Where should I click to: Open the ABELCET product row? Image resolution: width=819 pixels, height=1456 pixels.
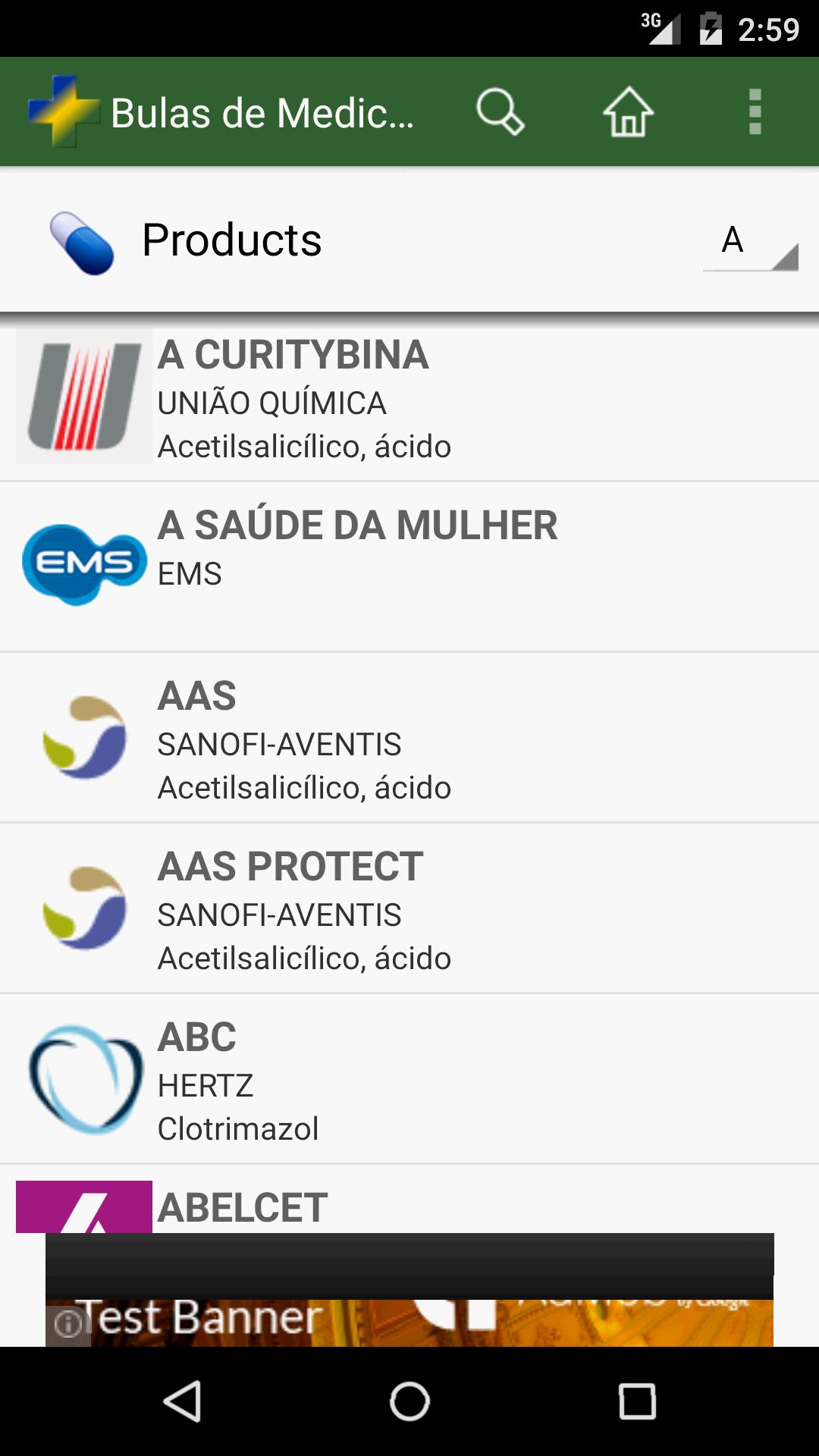point(409,1207)
